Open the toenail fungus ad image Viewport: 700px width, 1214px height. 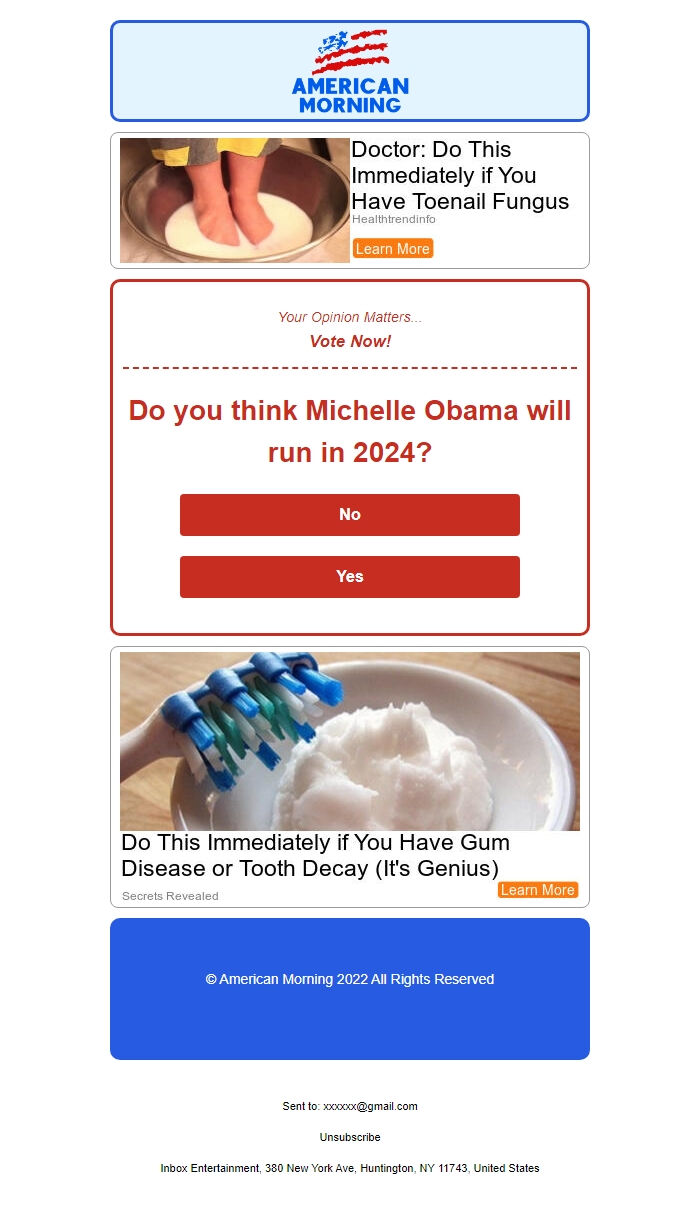click(x=235, y=200)
